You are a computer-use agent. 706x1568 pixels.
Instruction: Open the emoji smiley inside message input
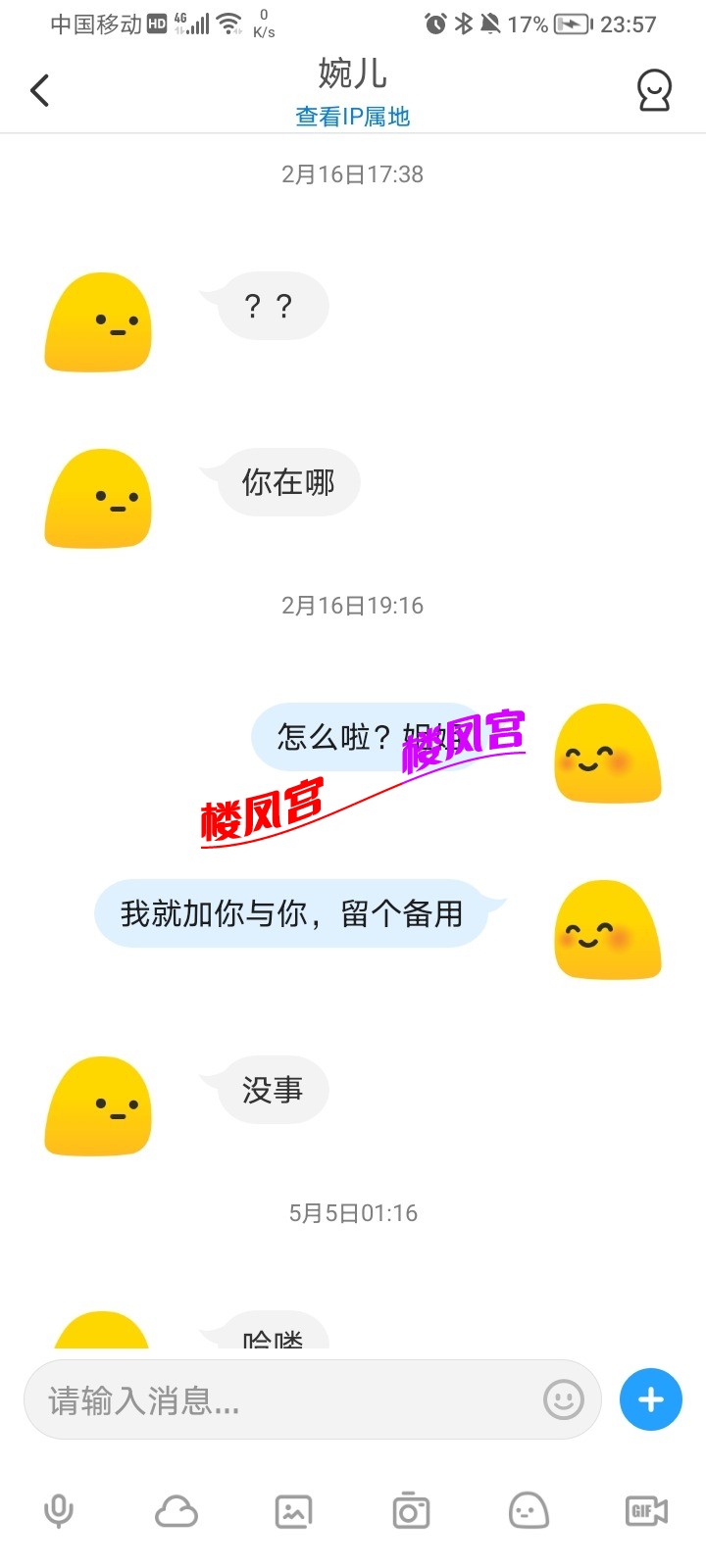tap(562, 1399)
